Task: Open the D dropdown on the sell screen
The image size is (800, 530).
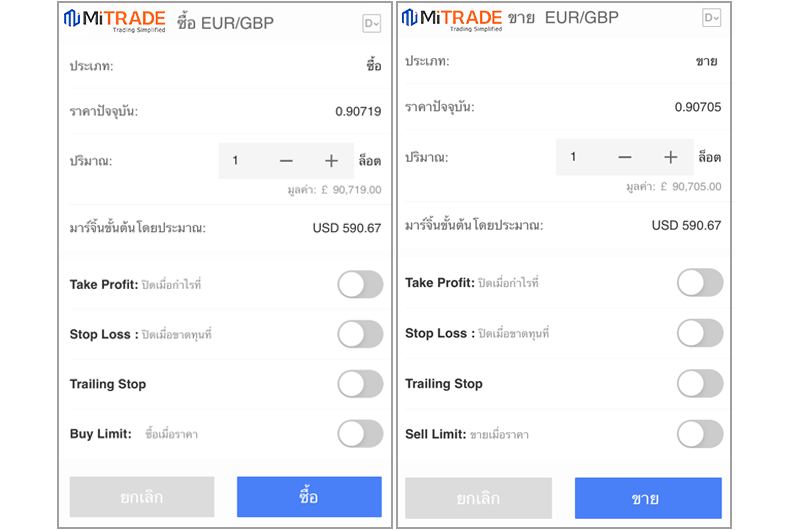Action: 711,17
